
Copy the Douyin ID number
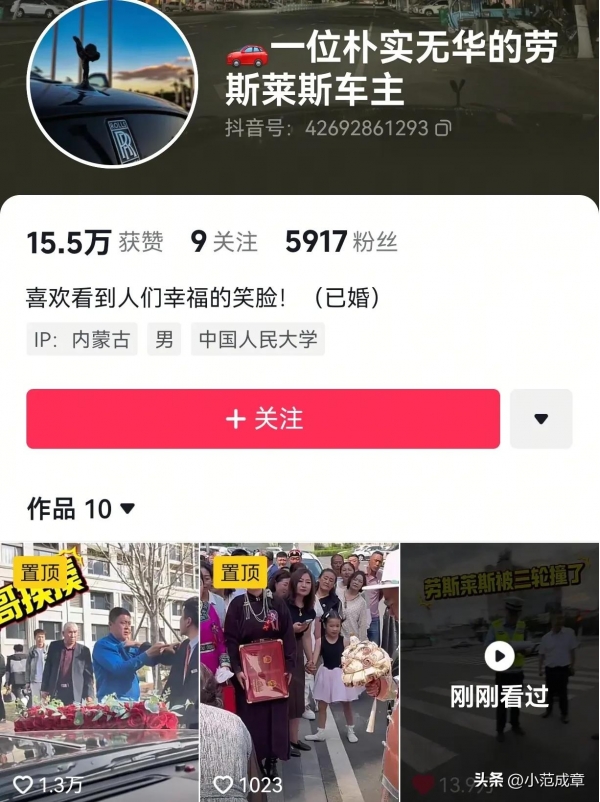(x=443, y=129)
